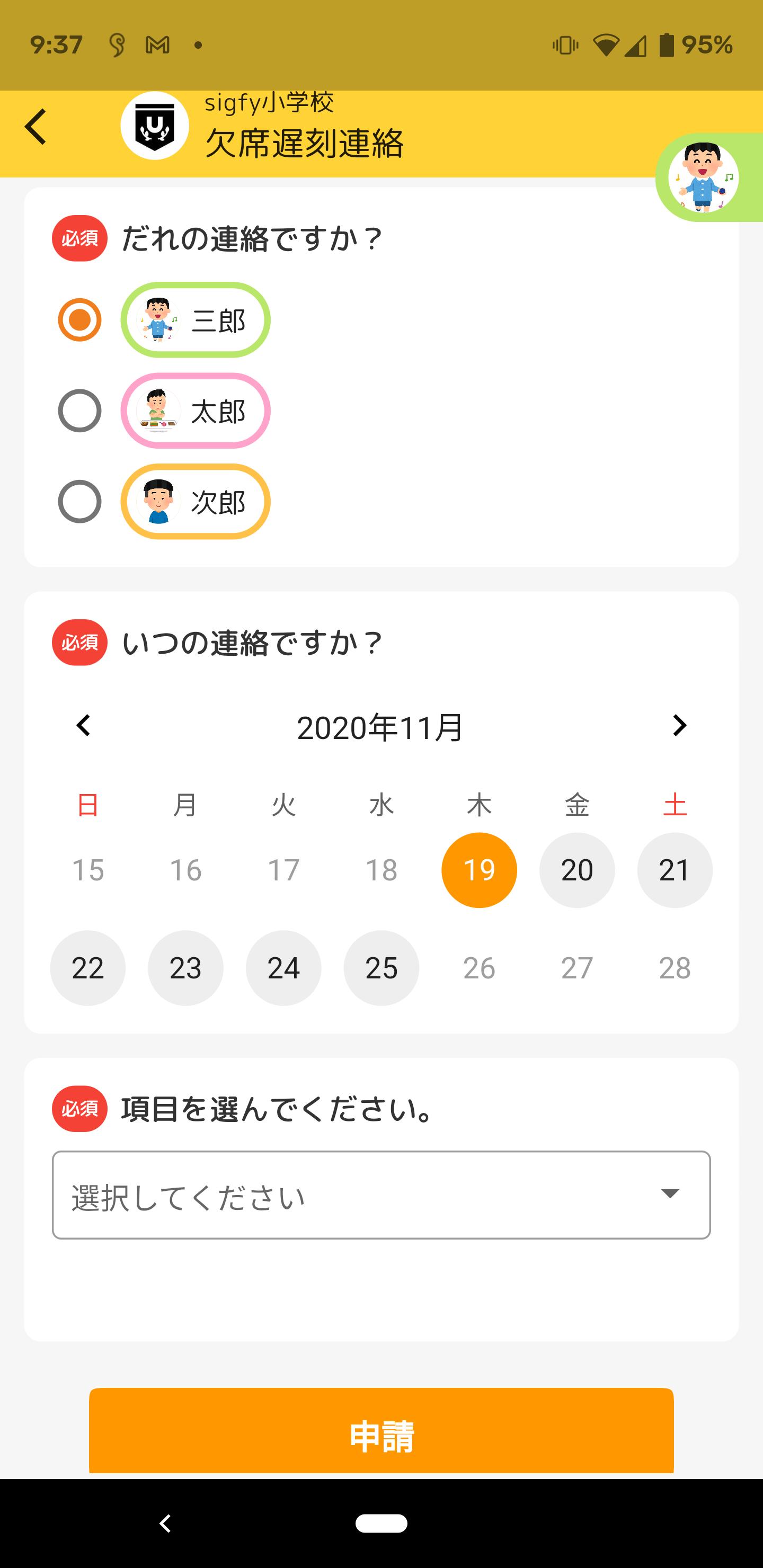Select November 19 on the calendar
The image size is (763, 1568).
pyautogui.click(x=479, y=870)
